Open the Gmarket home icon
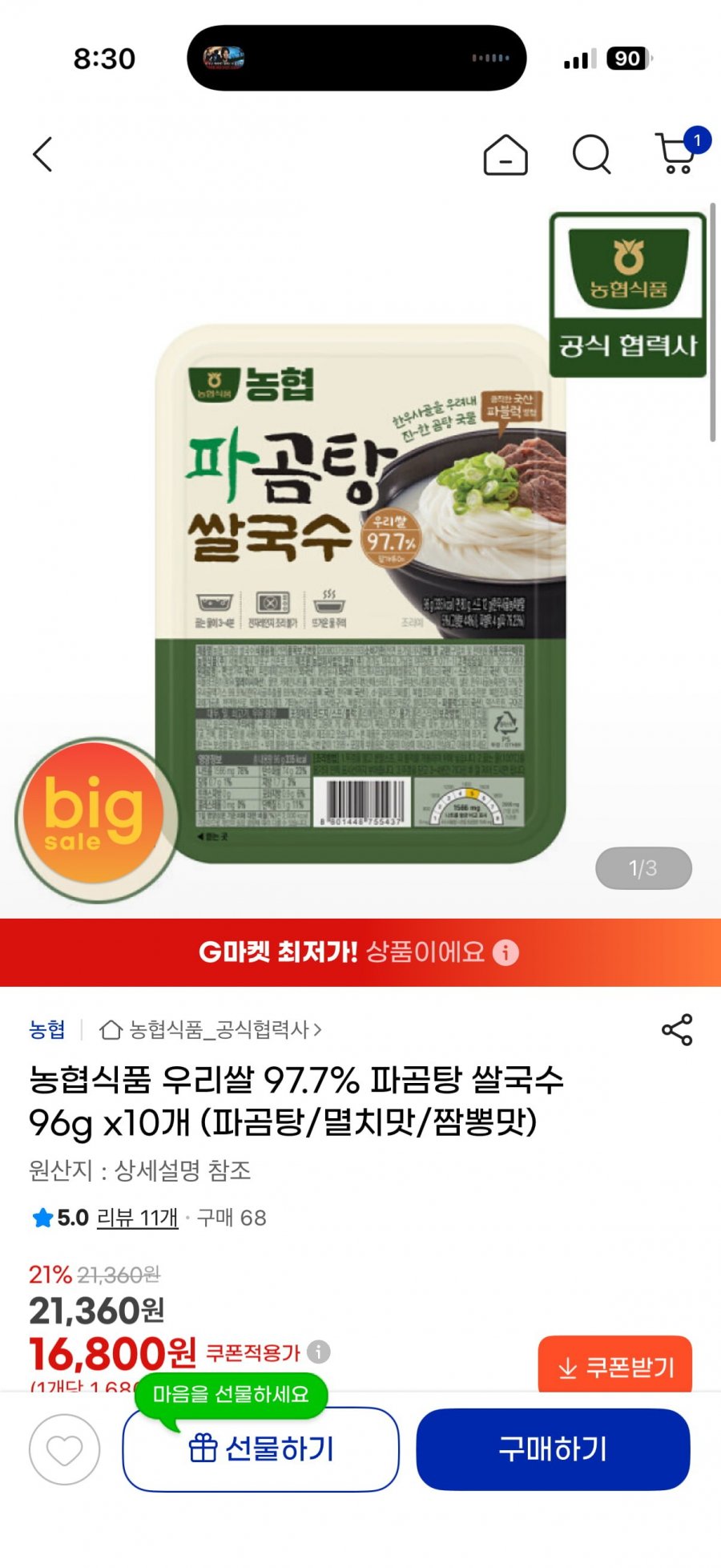Viewport: 721px width, 1568px height. point(506,154)
